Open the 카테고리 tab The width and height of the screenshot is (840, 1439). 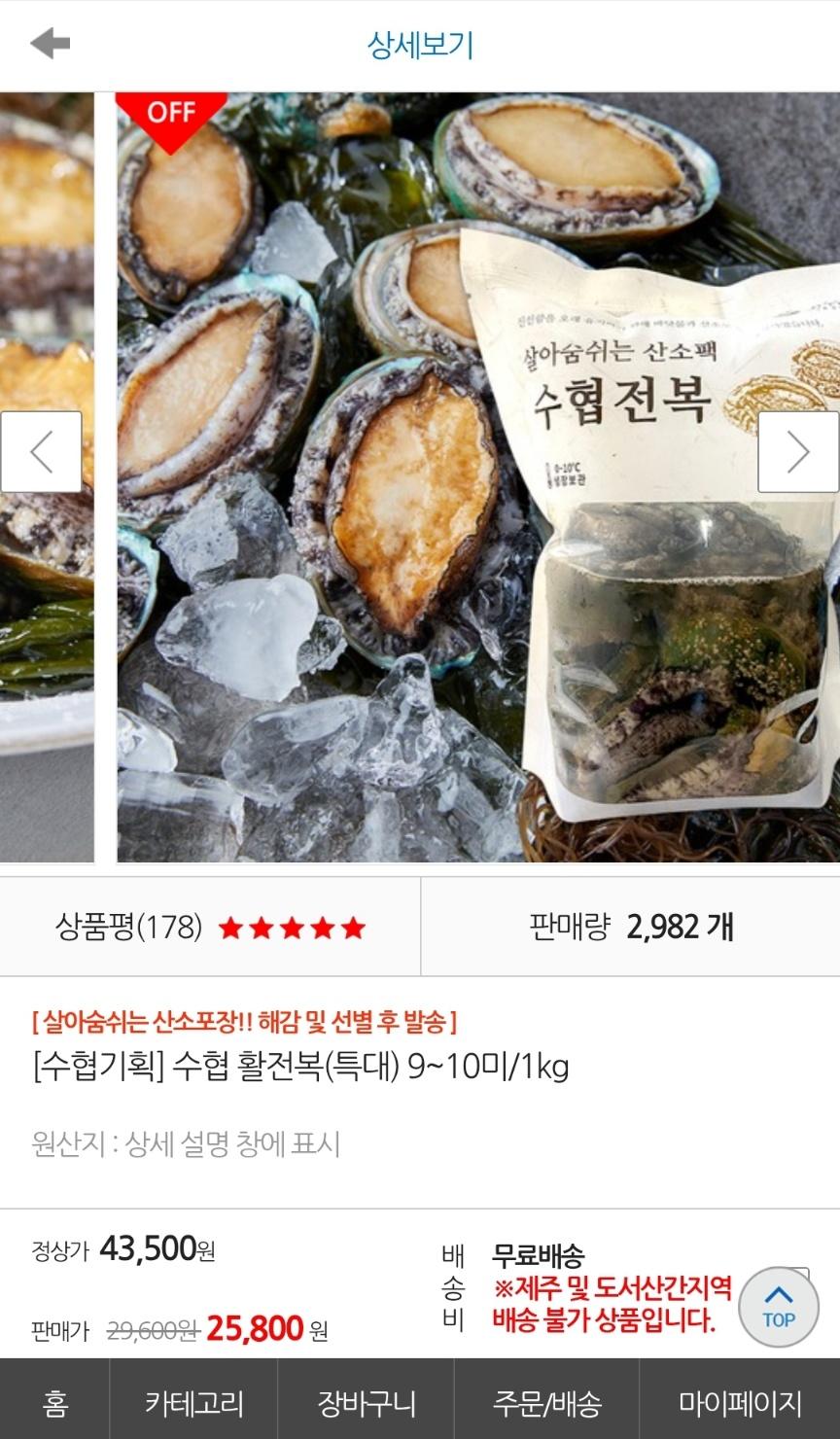pos(193,1401)
